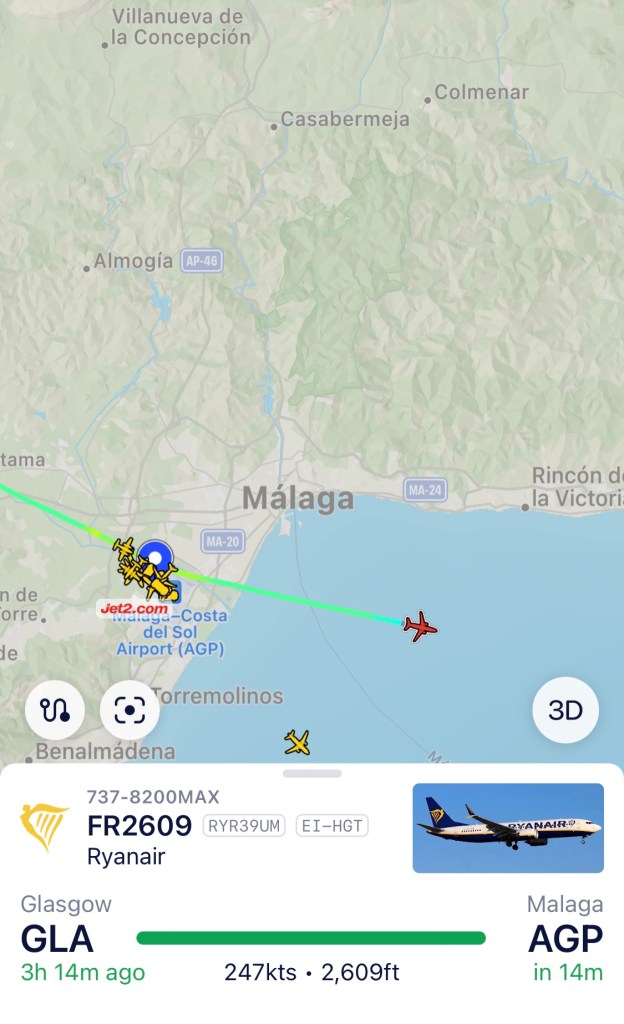Open FR2609 flight details
The image size is (624, 1024).
[140, 826]
